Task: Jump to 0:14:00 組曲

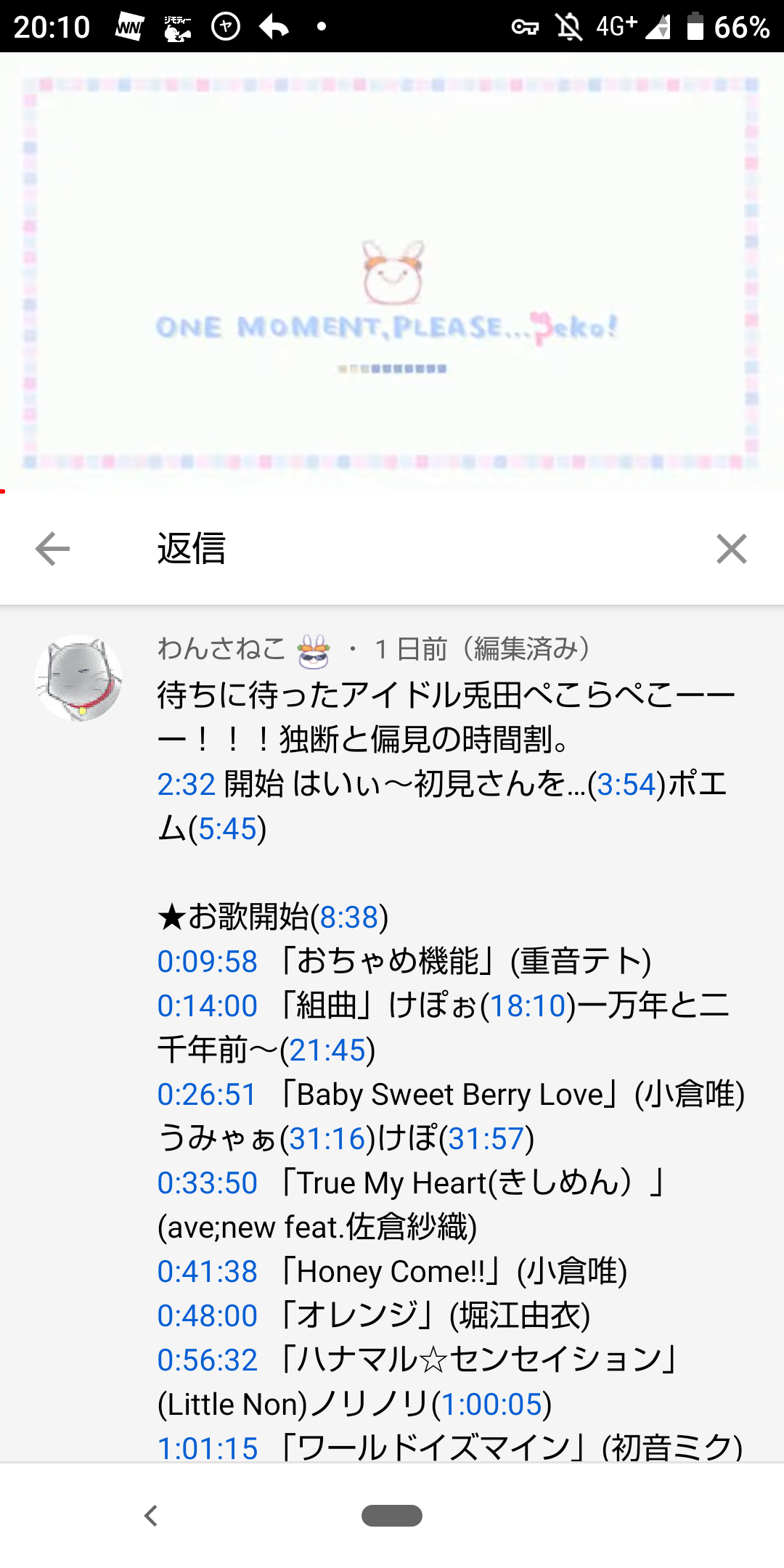Action: (x=208, y=1005)
